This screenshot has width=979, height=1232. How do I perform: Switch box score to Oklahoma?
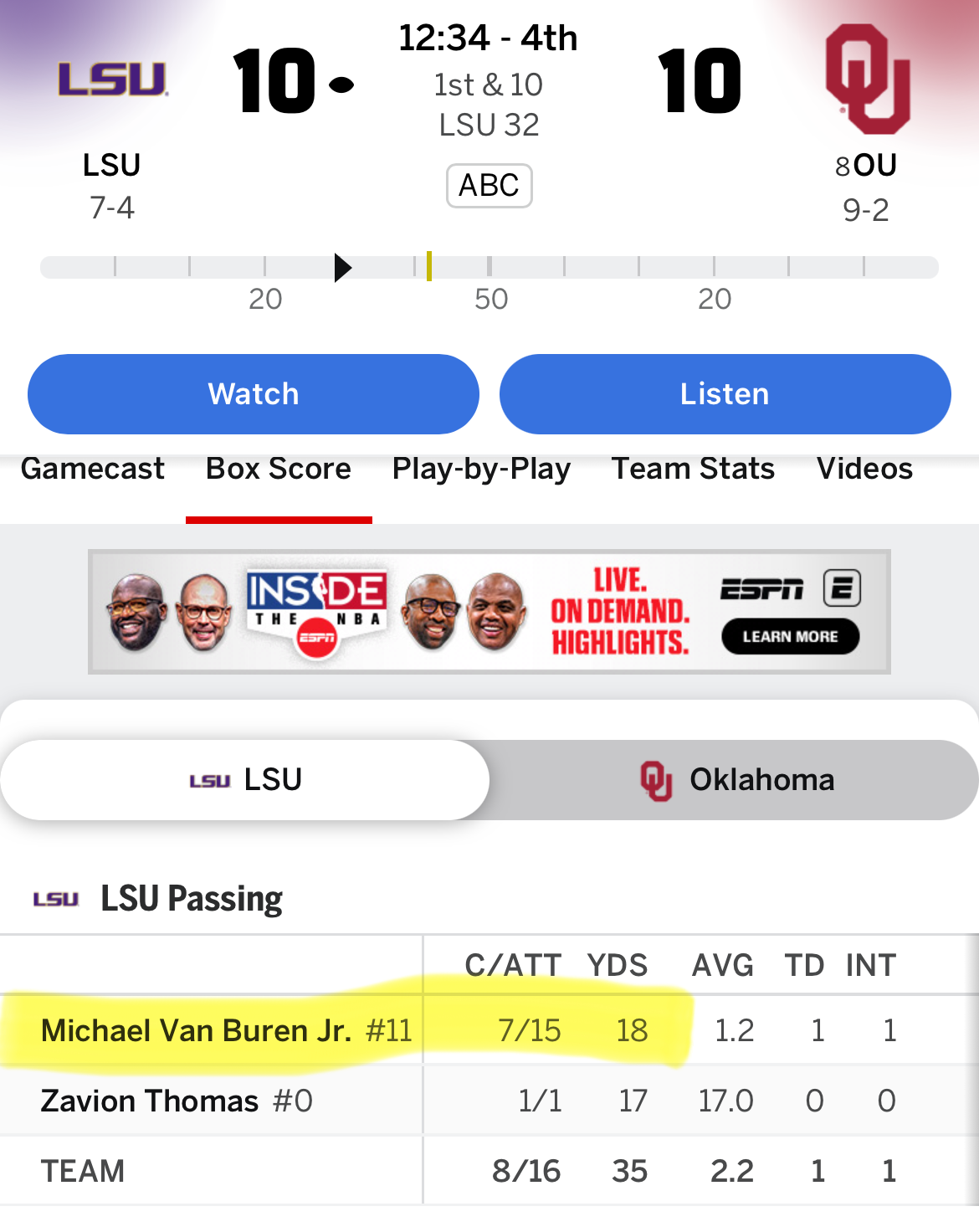click(736, 780)
